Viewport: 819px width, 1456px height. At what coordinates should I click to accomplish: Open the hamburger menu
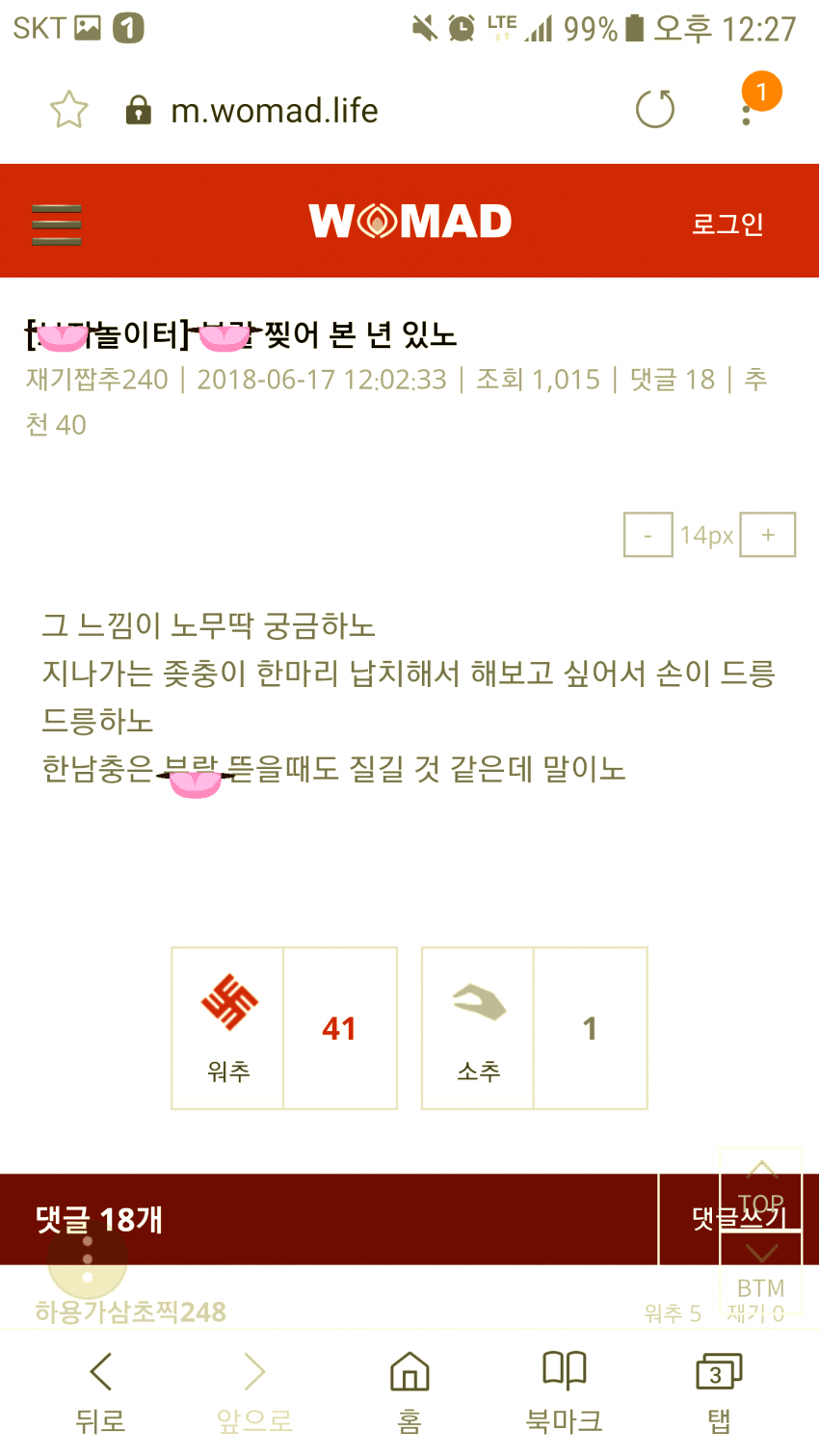(57, 225)
